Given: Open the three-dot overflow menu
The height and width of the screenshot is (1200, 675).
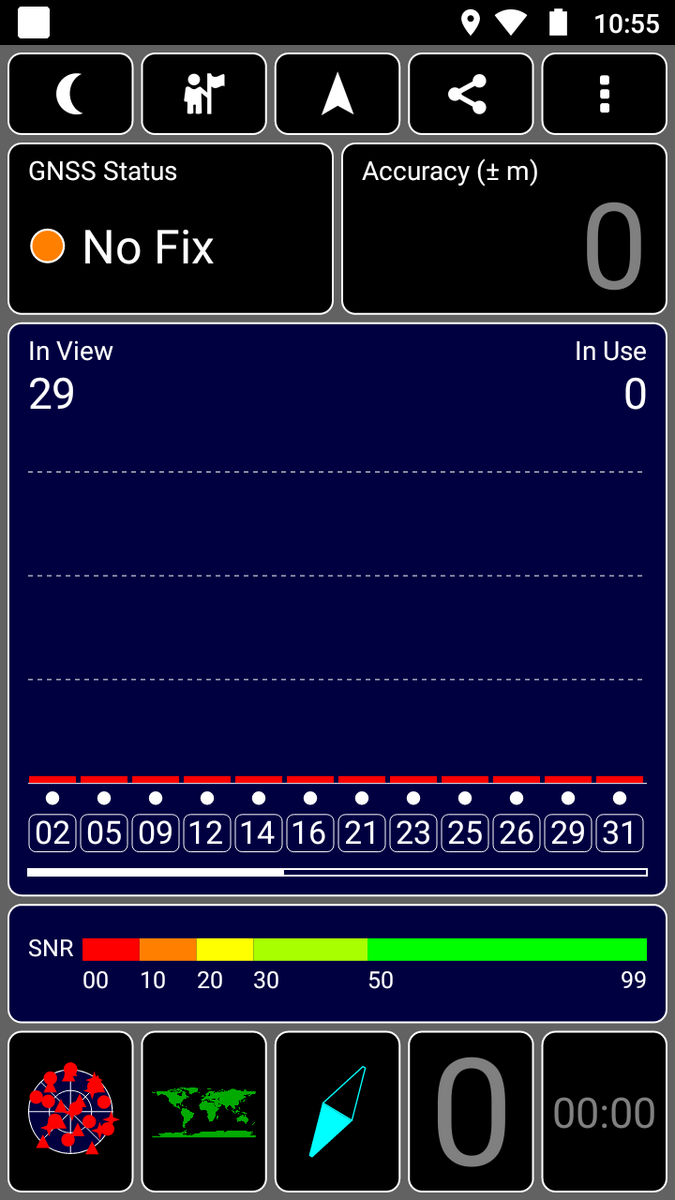Looking at the screenshot, I should [604, 94].
